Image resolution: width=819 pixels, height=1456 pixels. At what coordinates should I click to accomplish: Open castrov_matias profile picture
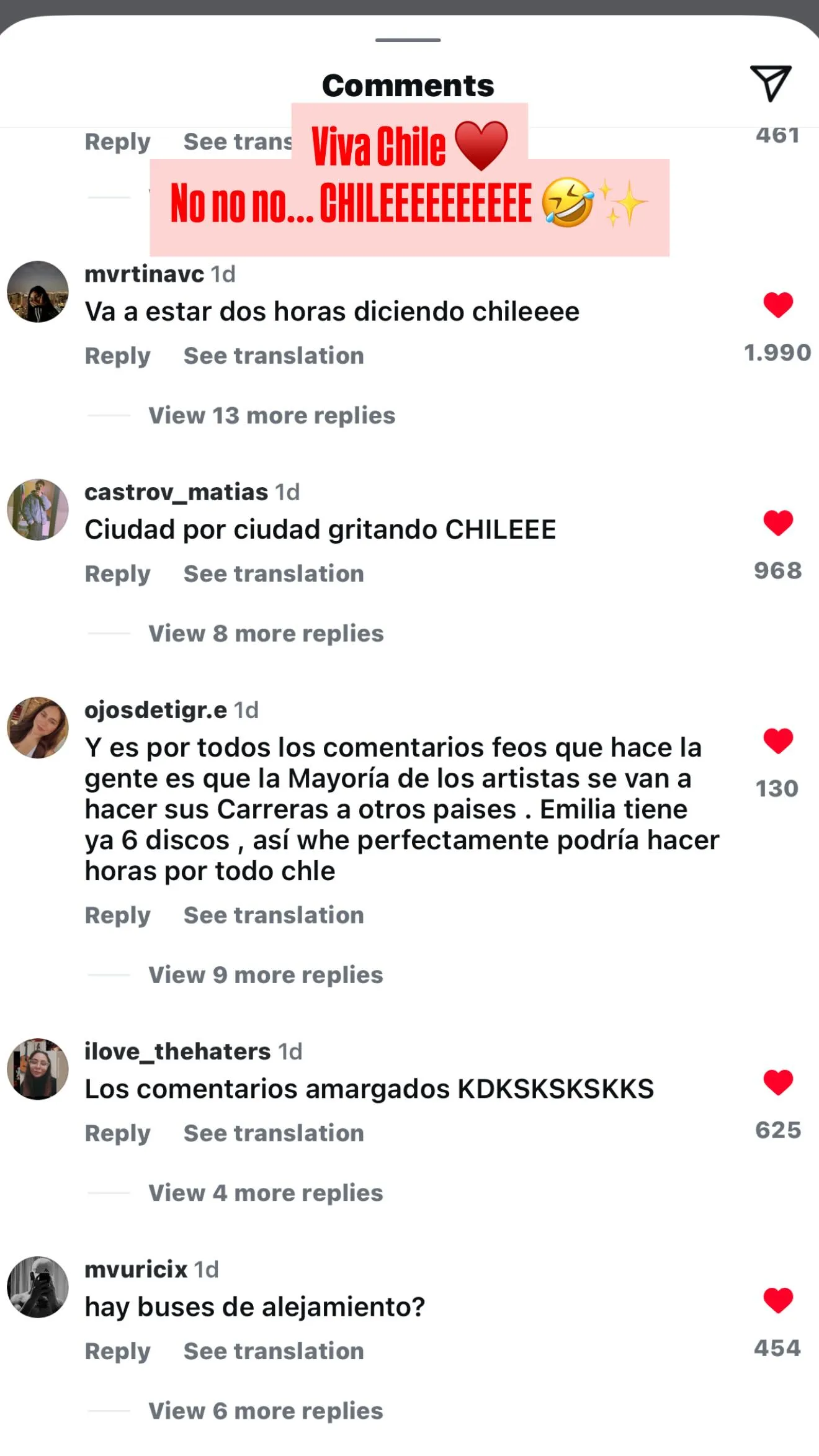(x=38, y=510)
